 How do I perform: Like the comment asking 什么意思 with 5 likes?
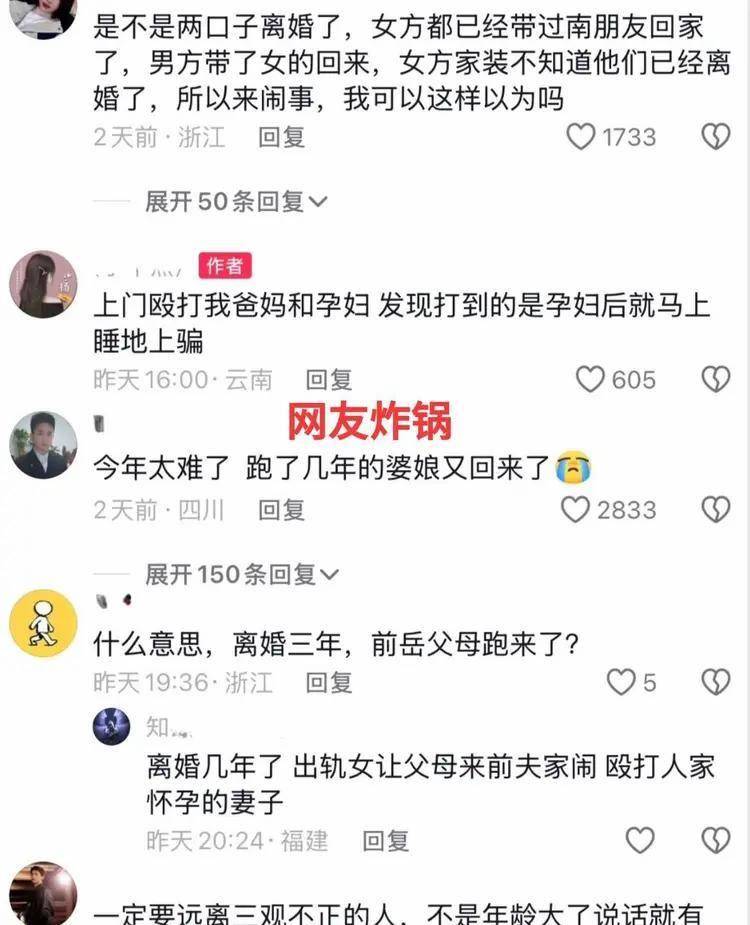pos(621,682)
